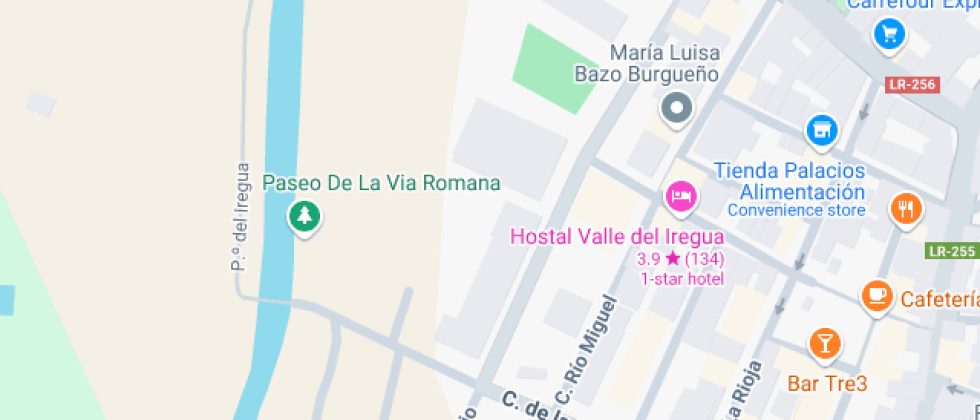The height and width of the screenshot is (420, 980).
Task: Open the Paseo De La Via Romana park pin
Action: [x=304, y=218]
